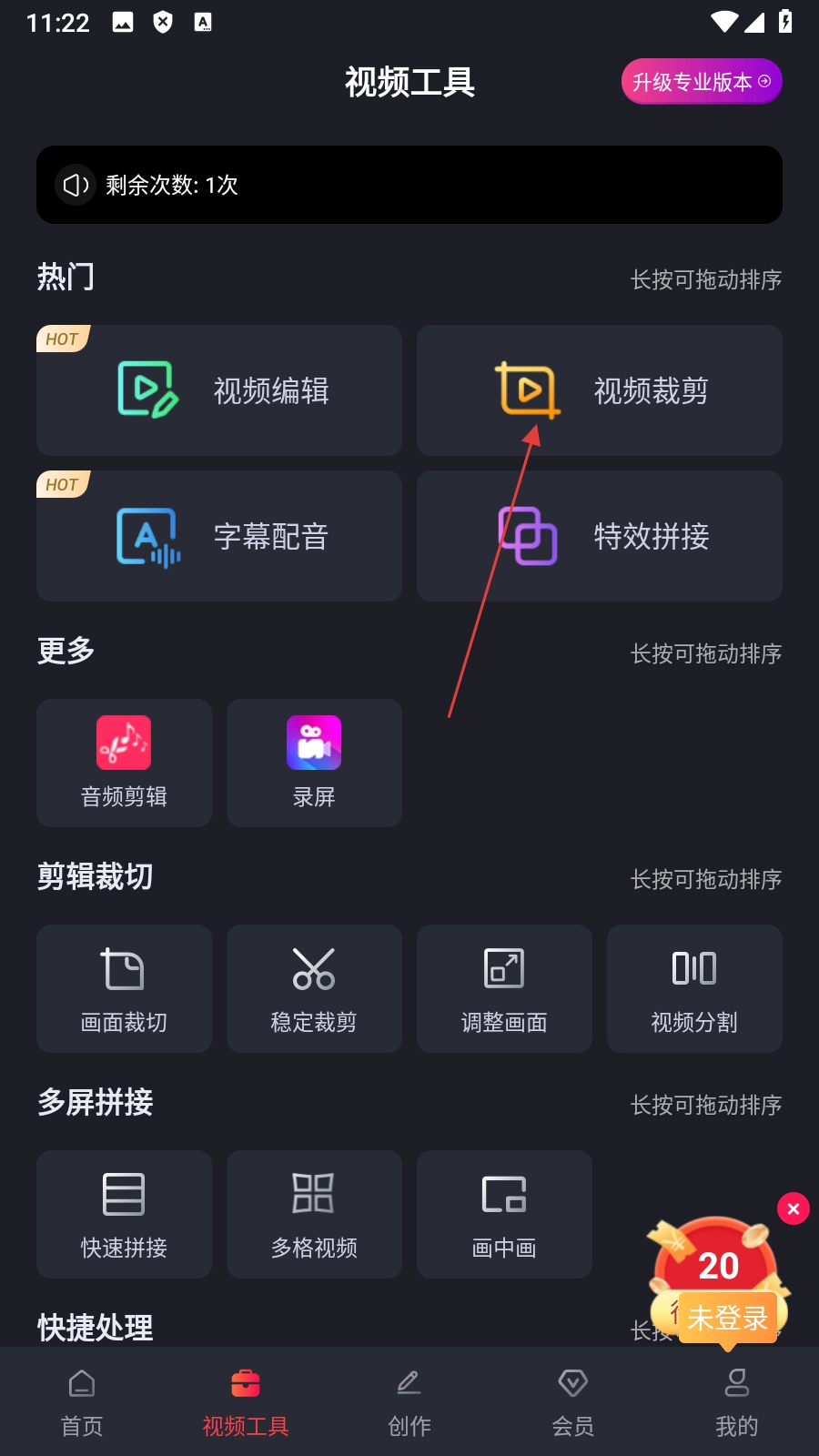Tap the 升级专业版本 upgrade button
The width and height of the screenshot is (819, 1456).
click(701, 81)
